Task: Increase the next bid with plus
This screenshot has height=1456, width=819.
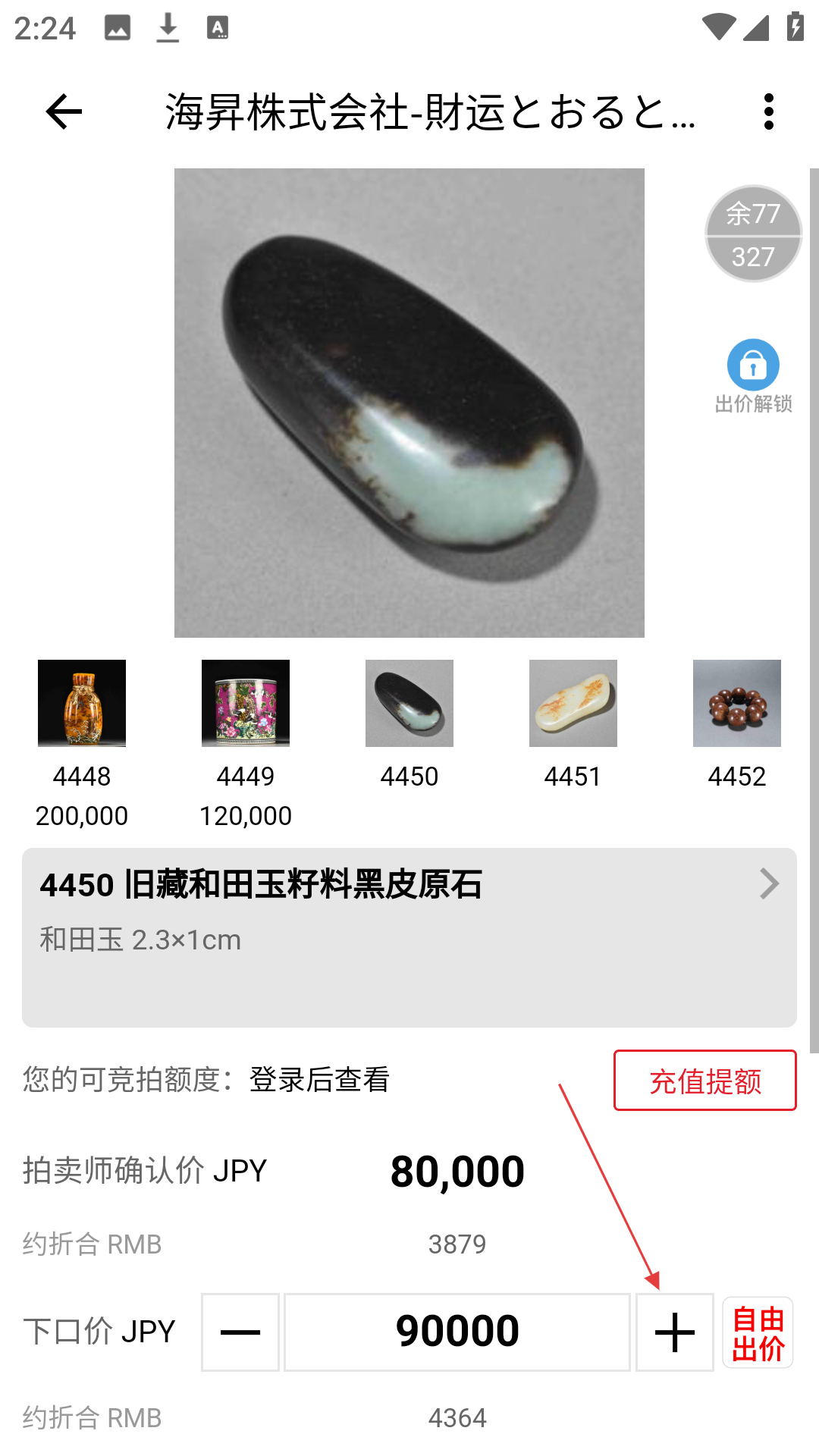Action: point(674,1332)
